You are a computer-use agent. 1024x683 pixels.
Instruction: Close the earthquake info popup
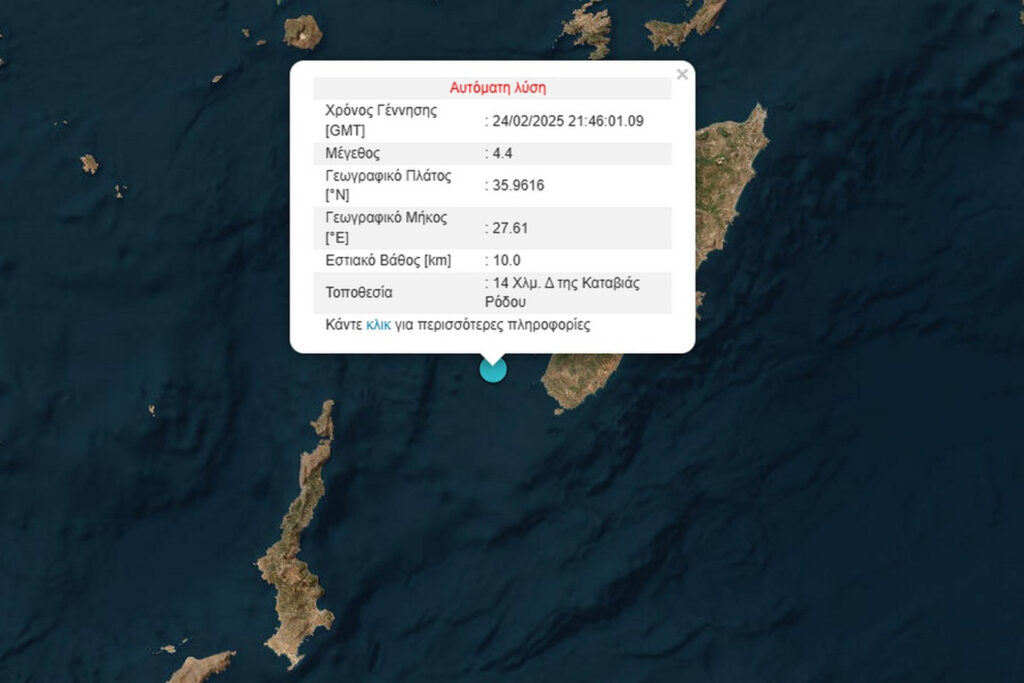(682, 74)
